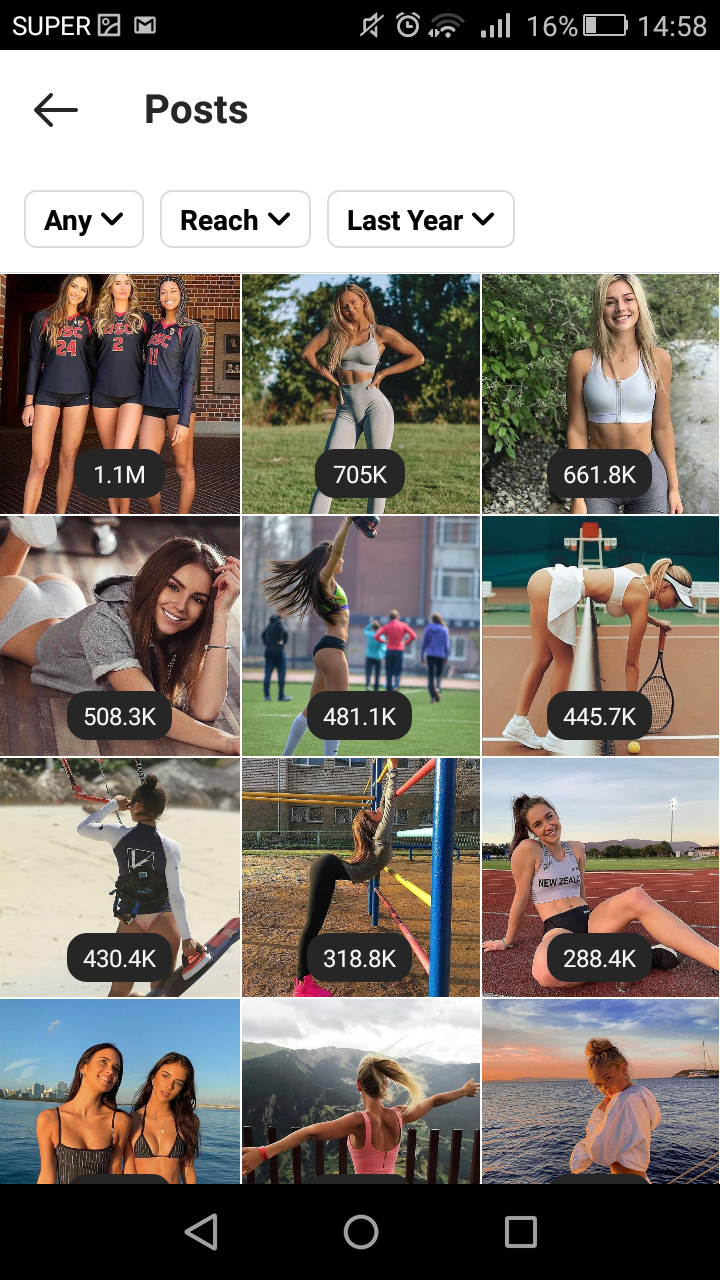Change the Last Year time range
The height and width of the screenshot is (1280, 720).
[x=421, y=220]
